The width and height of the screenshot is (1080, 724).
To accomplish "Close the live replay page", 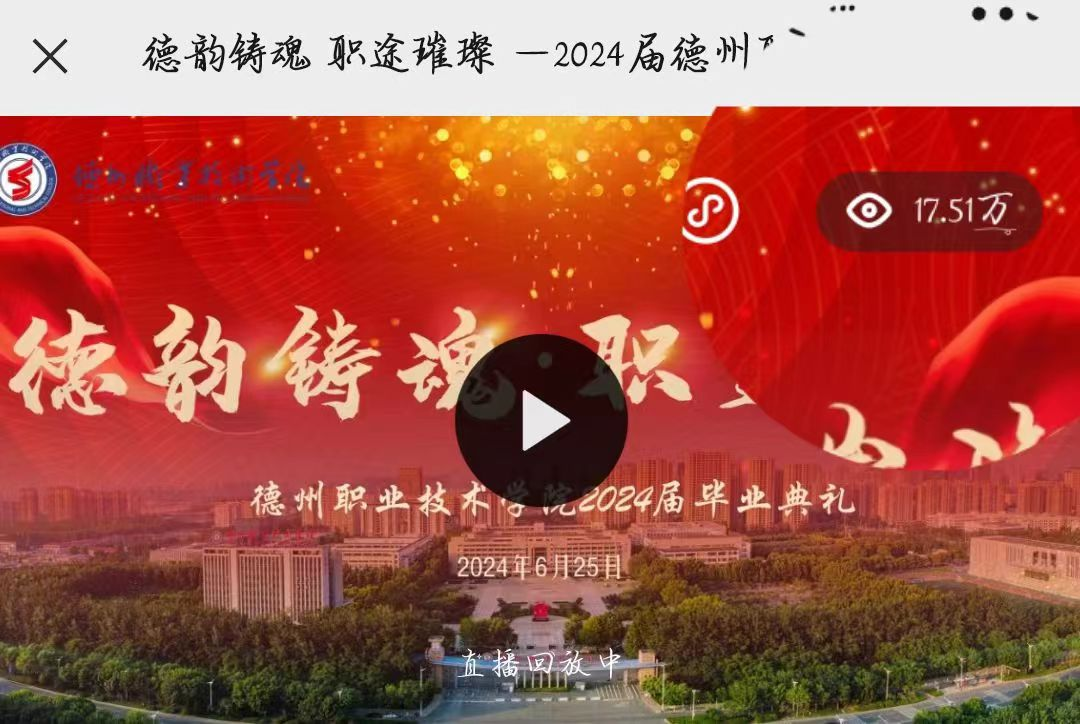I will coord(50,56).
